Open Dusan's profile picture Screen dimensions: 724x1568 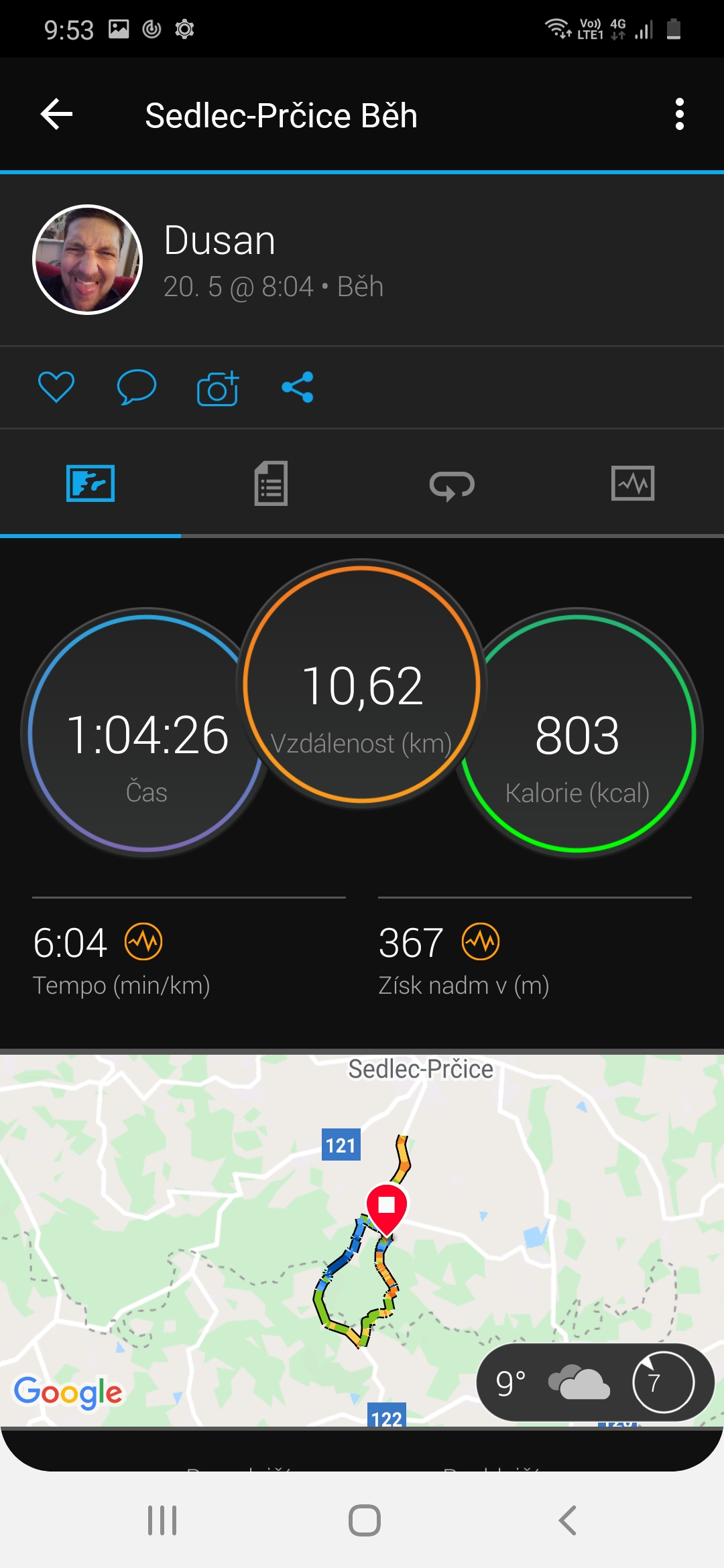point(88,260)
